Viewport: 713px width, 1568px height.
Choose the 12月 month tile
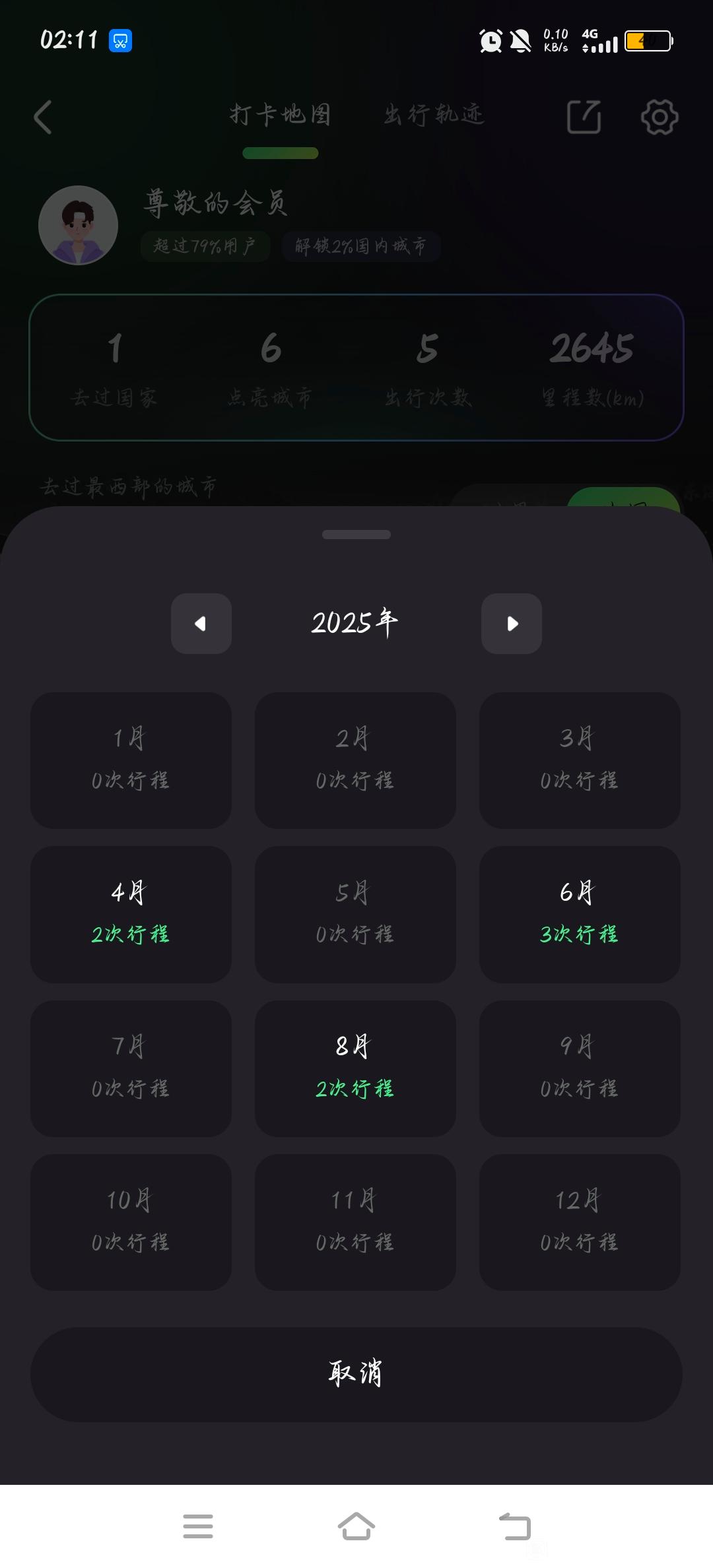pos(580,1222)
